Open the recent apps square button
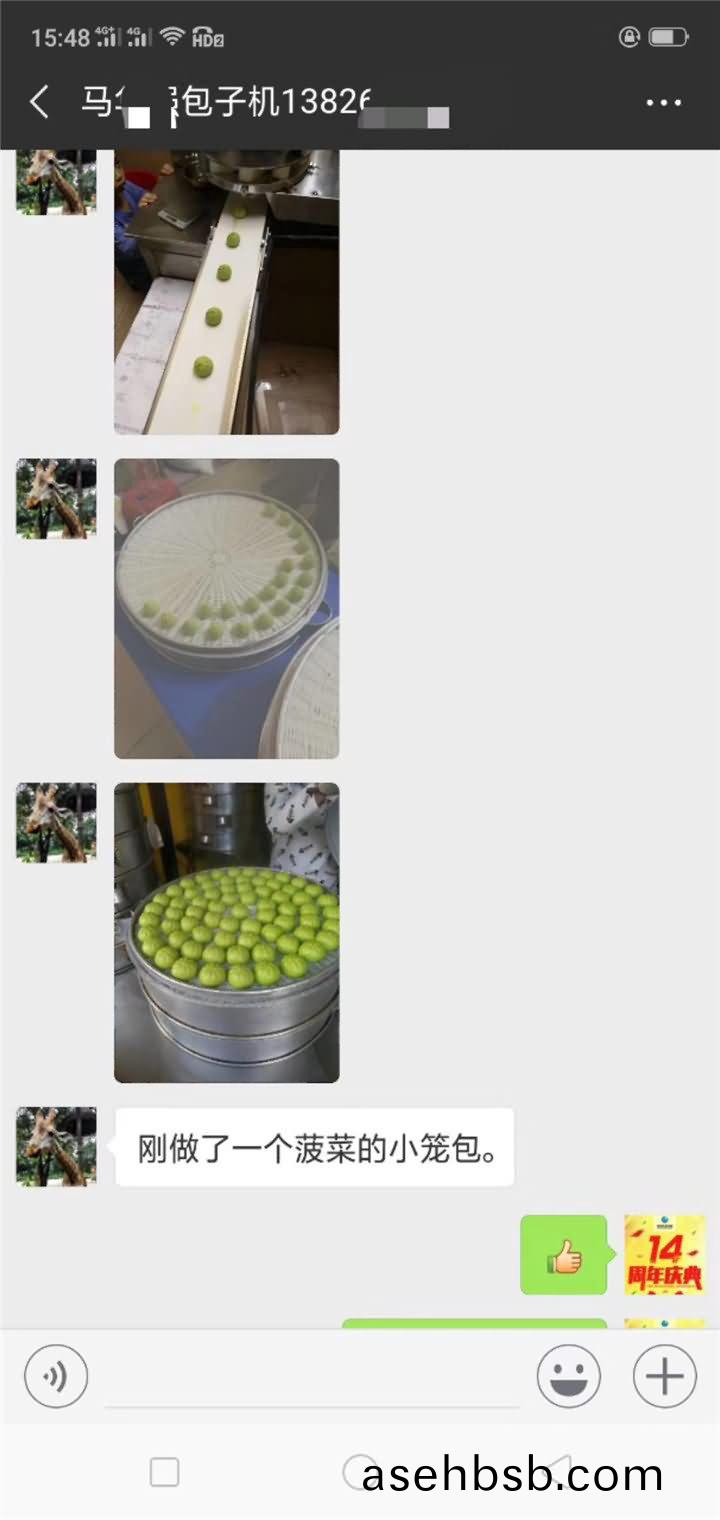The height and width of the screenshot is (1520, 720). [x=164, y=1472]
